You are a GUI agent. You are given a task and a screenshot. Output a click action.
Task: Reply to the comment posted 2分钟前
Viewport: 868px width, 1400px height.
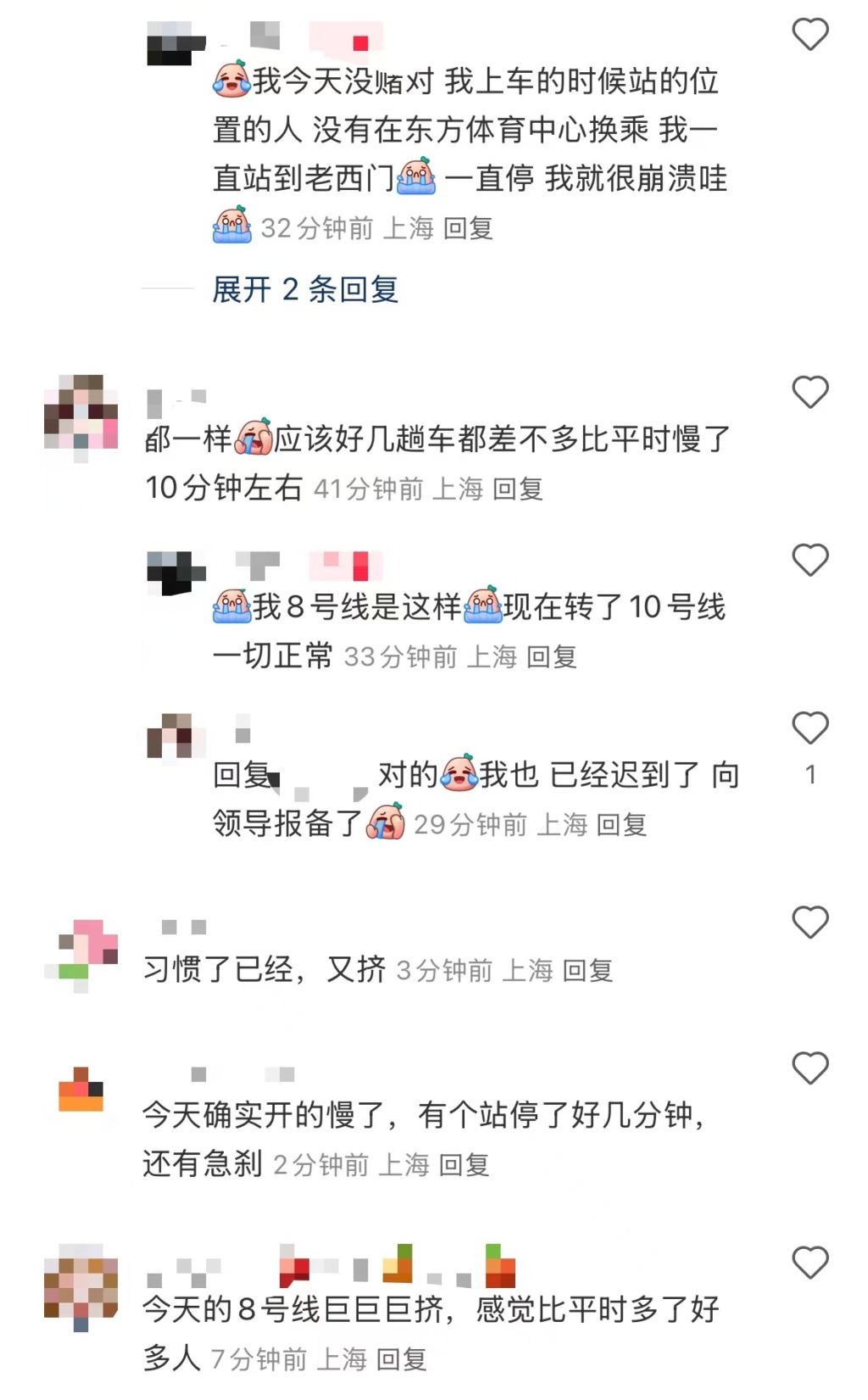click(464, 1165)
